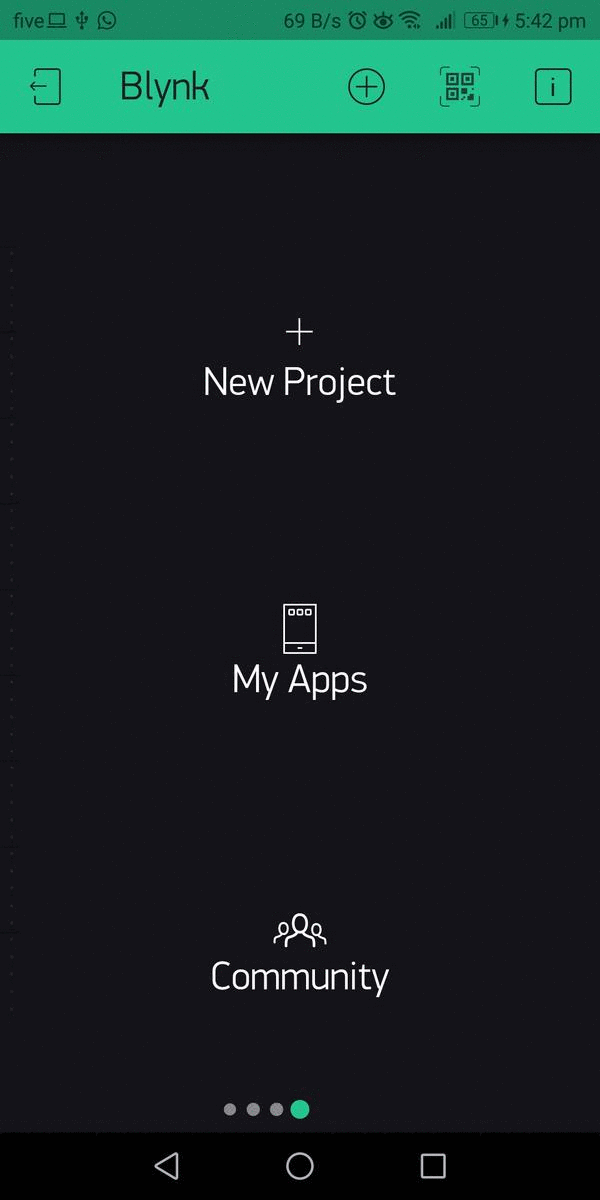Open the QR code scanner

coord(459,87)
